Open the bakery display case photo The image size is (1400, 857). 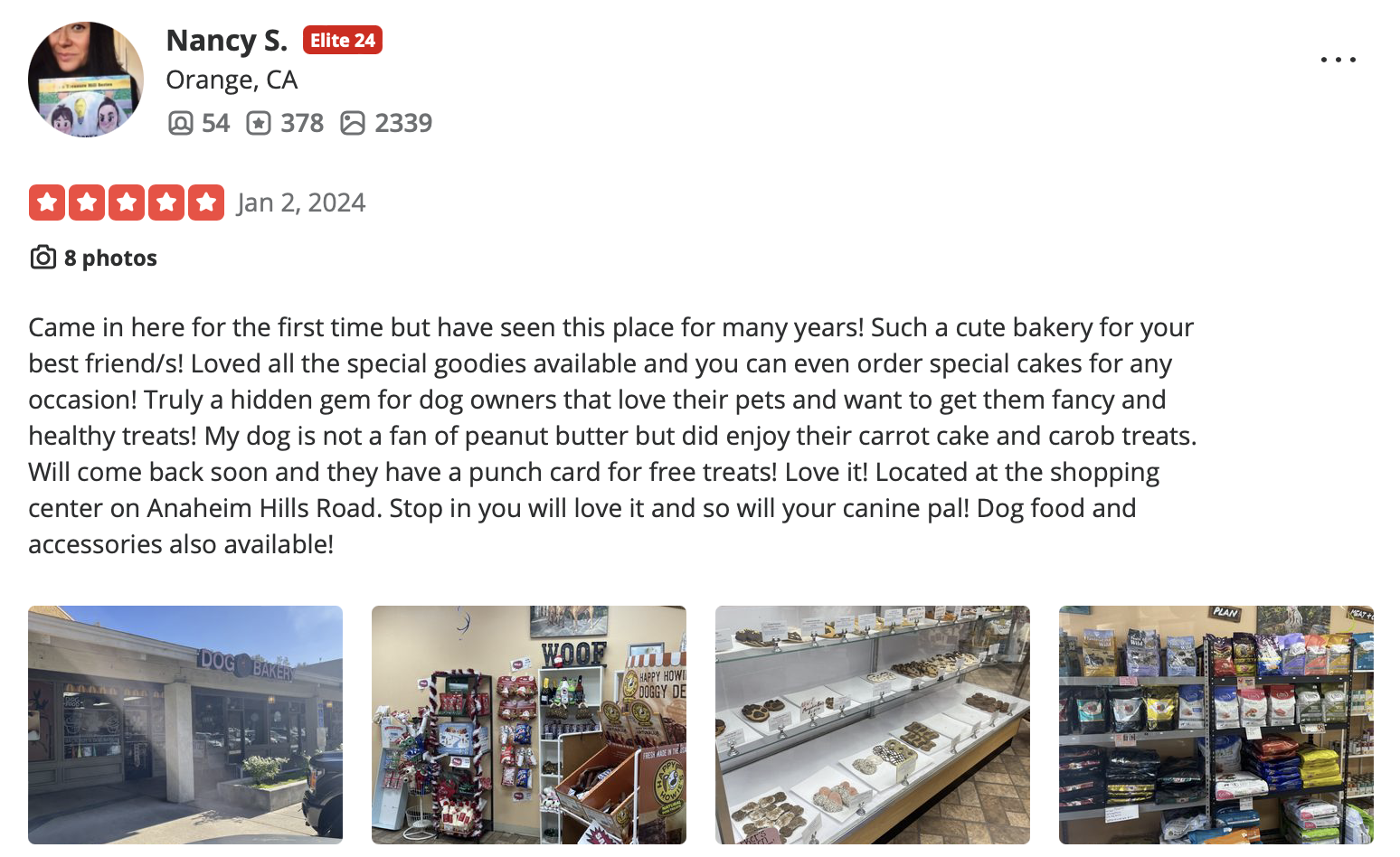(873, 724)
